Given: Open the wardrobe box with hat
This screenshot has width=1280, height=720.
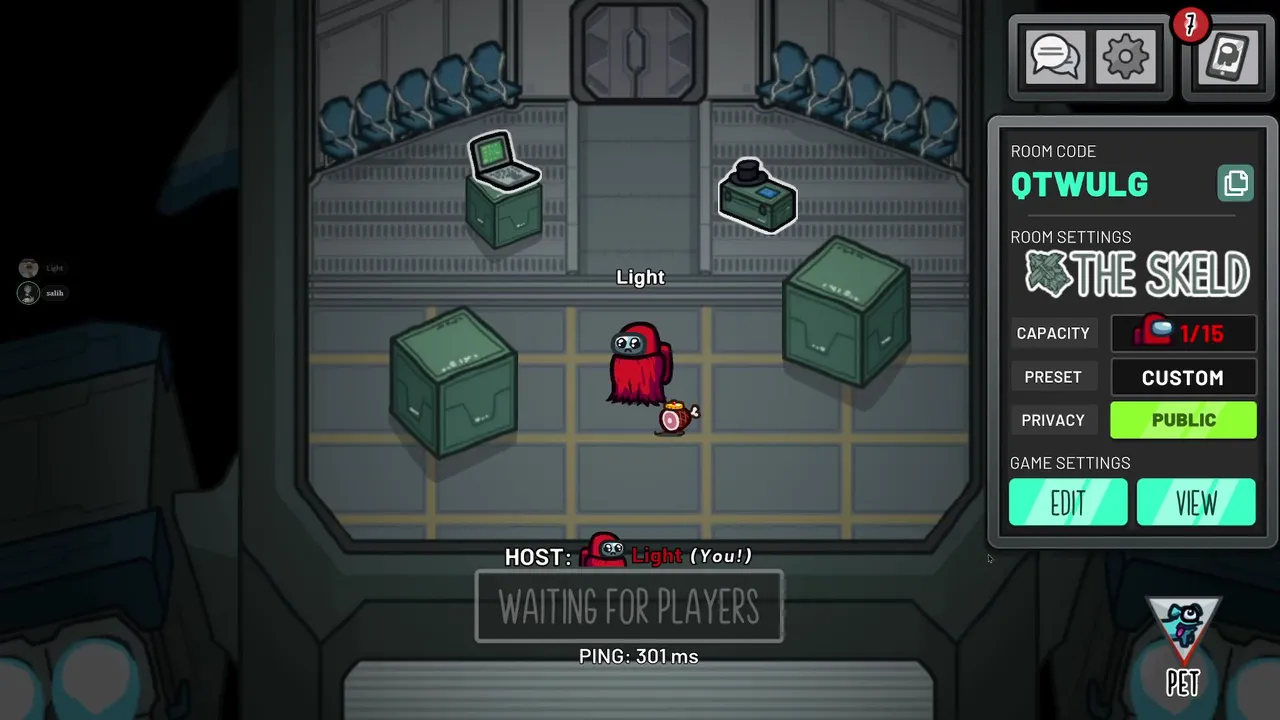Looking at the screenshot, I should [x=757, y=196].
